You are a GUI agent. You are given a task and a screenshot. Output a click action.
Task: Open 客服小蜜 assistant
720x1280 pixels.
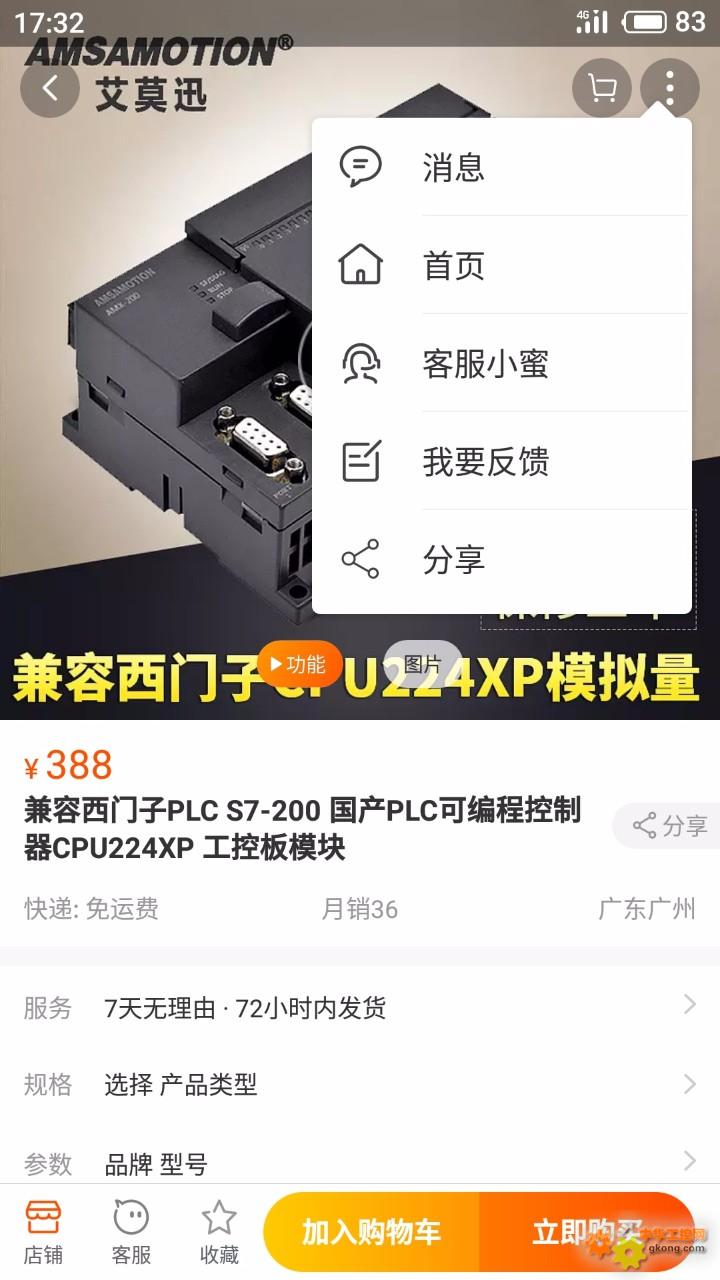tap(502, 363)
